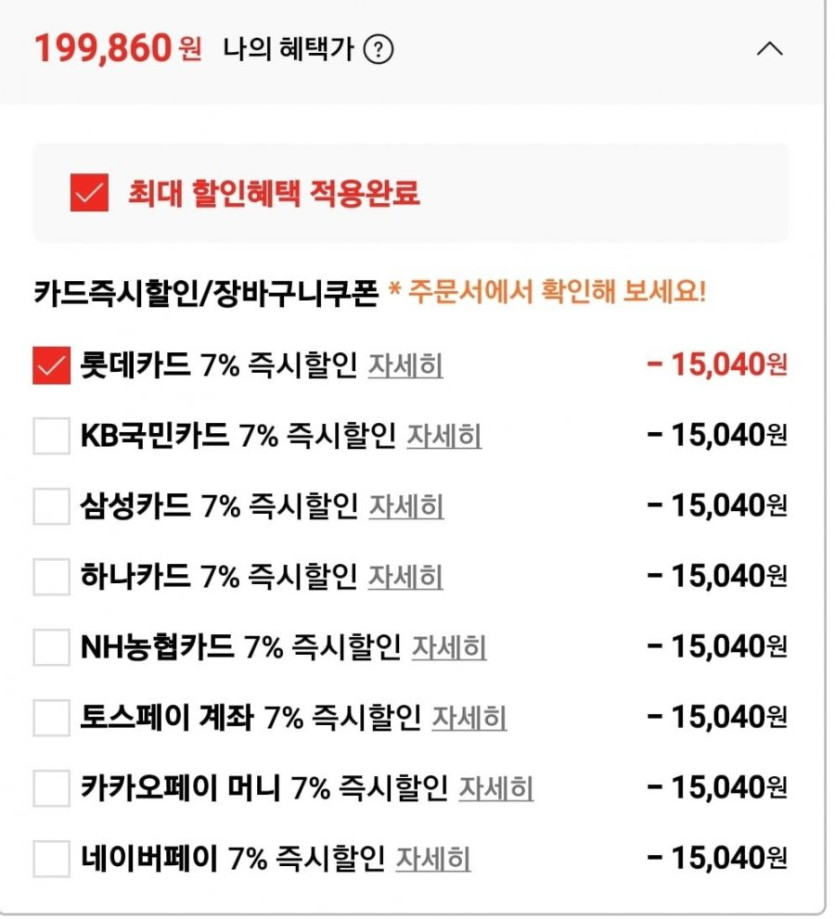View 자세히 for 카카오페이 머니
Image resolution: width=835 pixels, height=919 pixels.
(496, 788)
